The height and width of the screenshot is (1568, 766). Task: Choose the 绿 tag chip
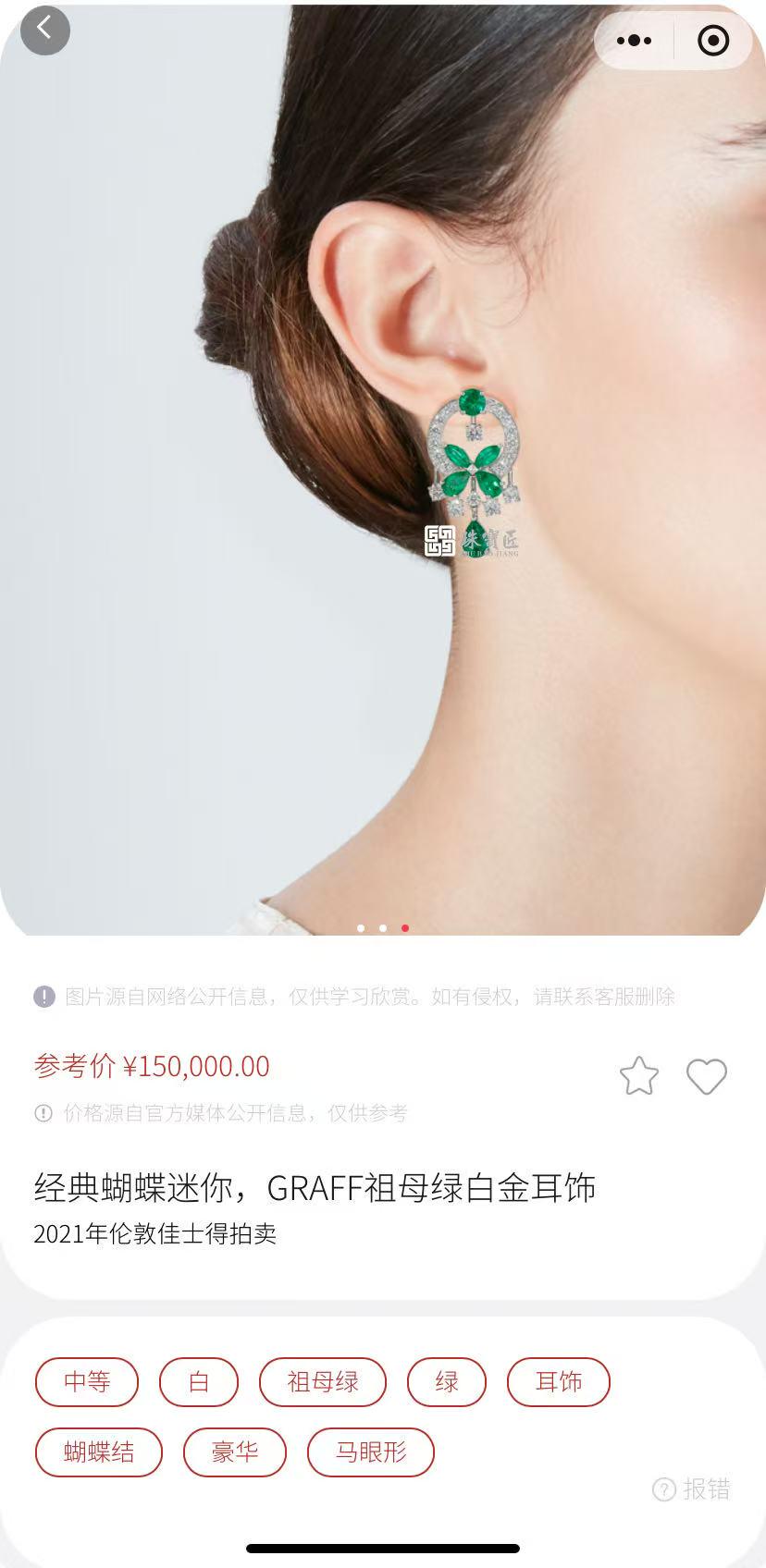447,1382
